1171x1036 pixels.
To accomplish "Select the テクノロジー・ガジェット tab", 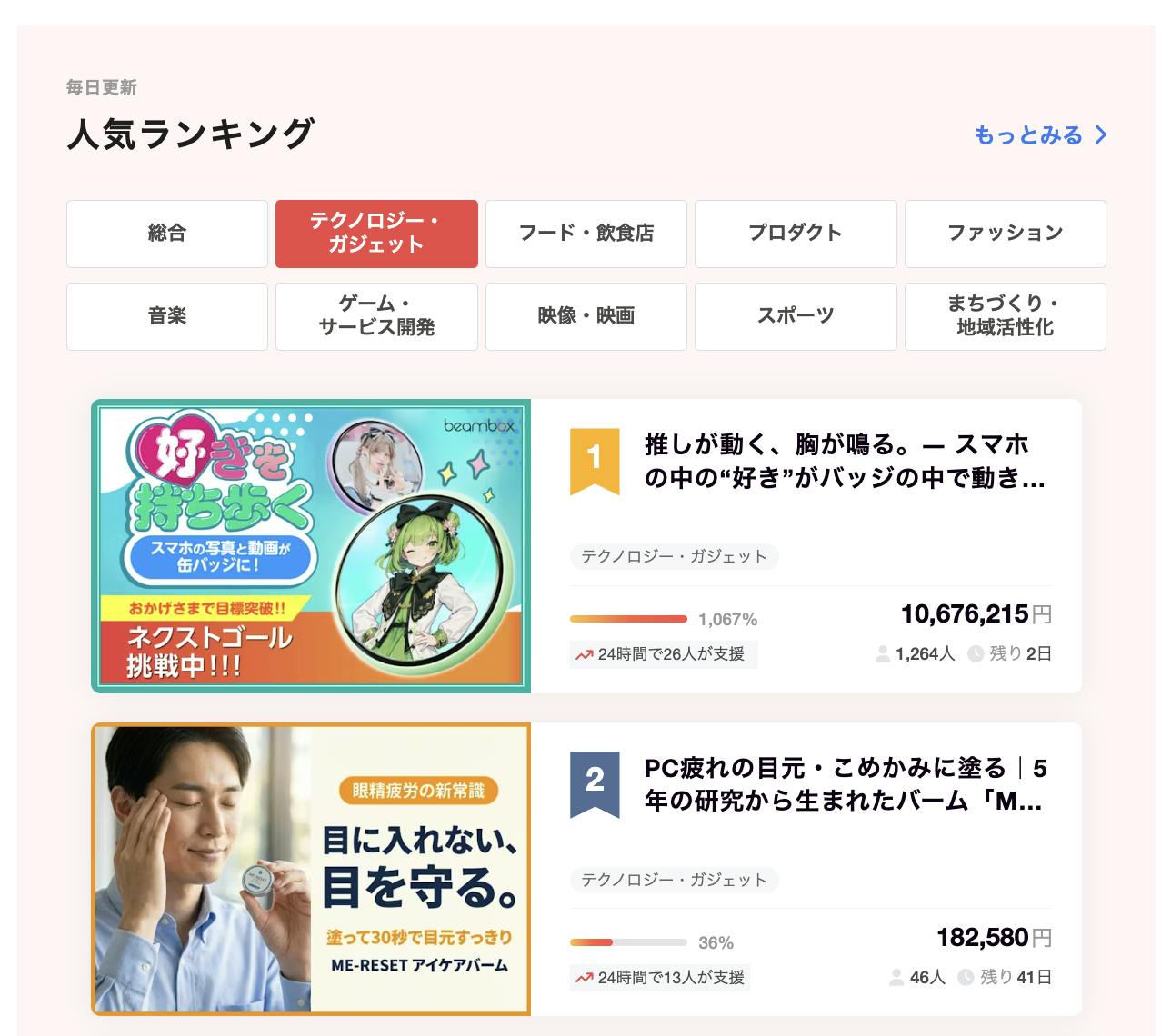I will pos(376,234).
